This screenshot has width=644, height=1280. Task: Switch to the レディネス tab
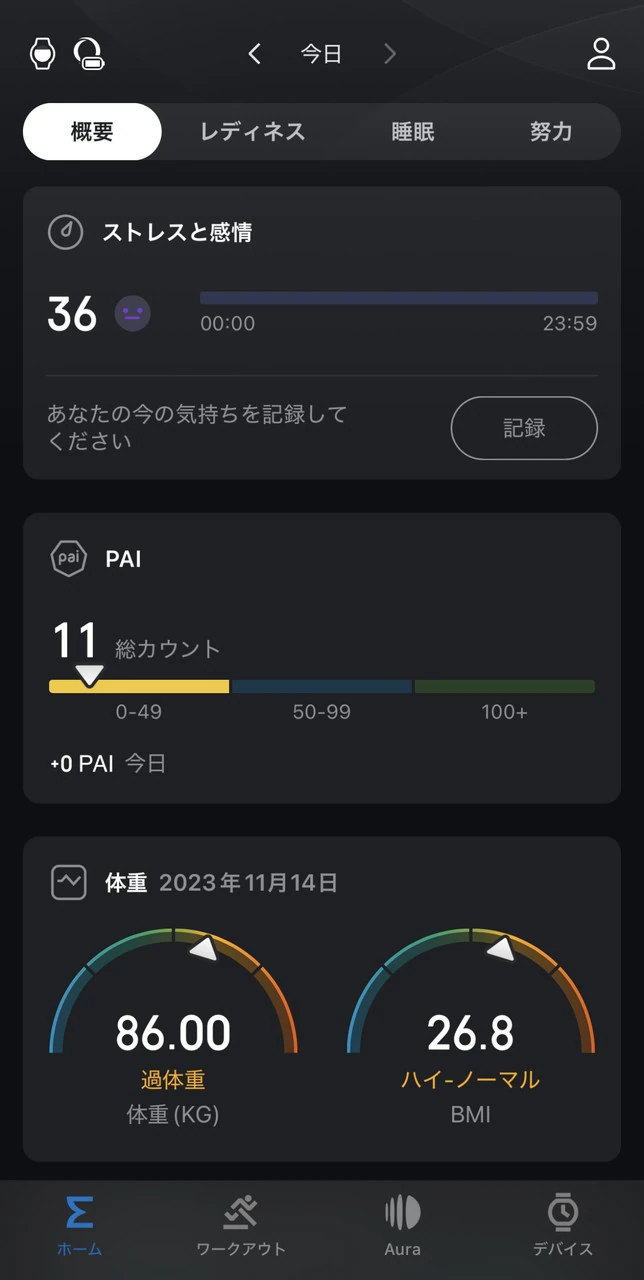[252, 132]
